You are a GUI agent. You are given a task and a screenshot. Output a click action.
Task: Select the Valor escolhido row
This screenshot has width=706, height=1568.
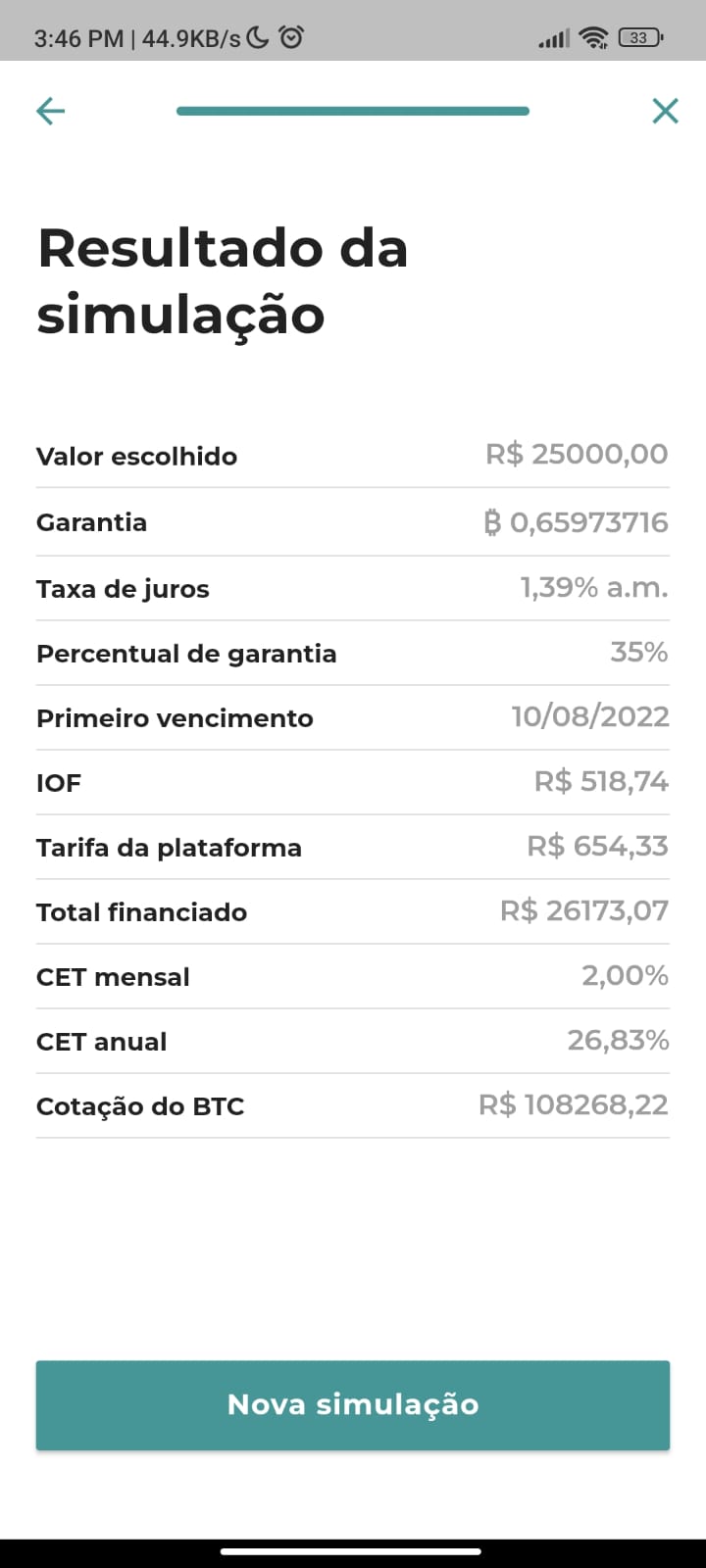(x=353, y=456)
